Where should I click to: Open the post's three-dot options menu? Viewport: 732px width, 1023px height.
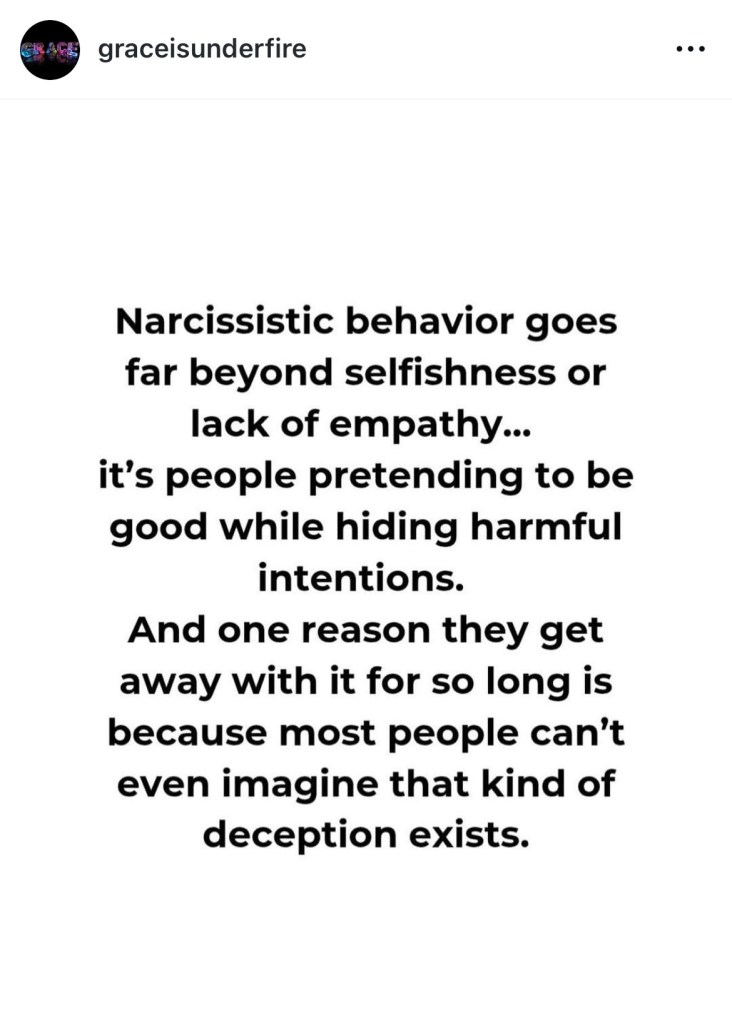(690, 49)
